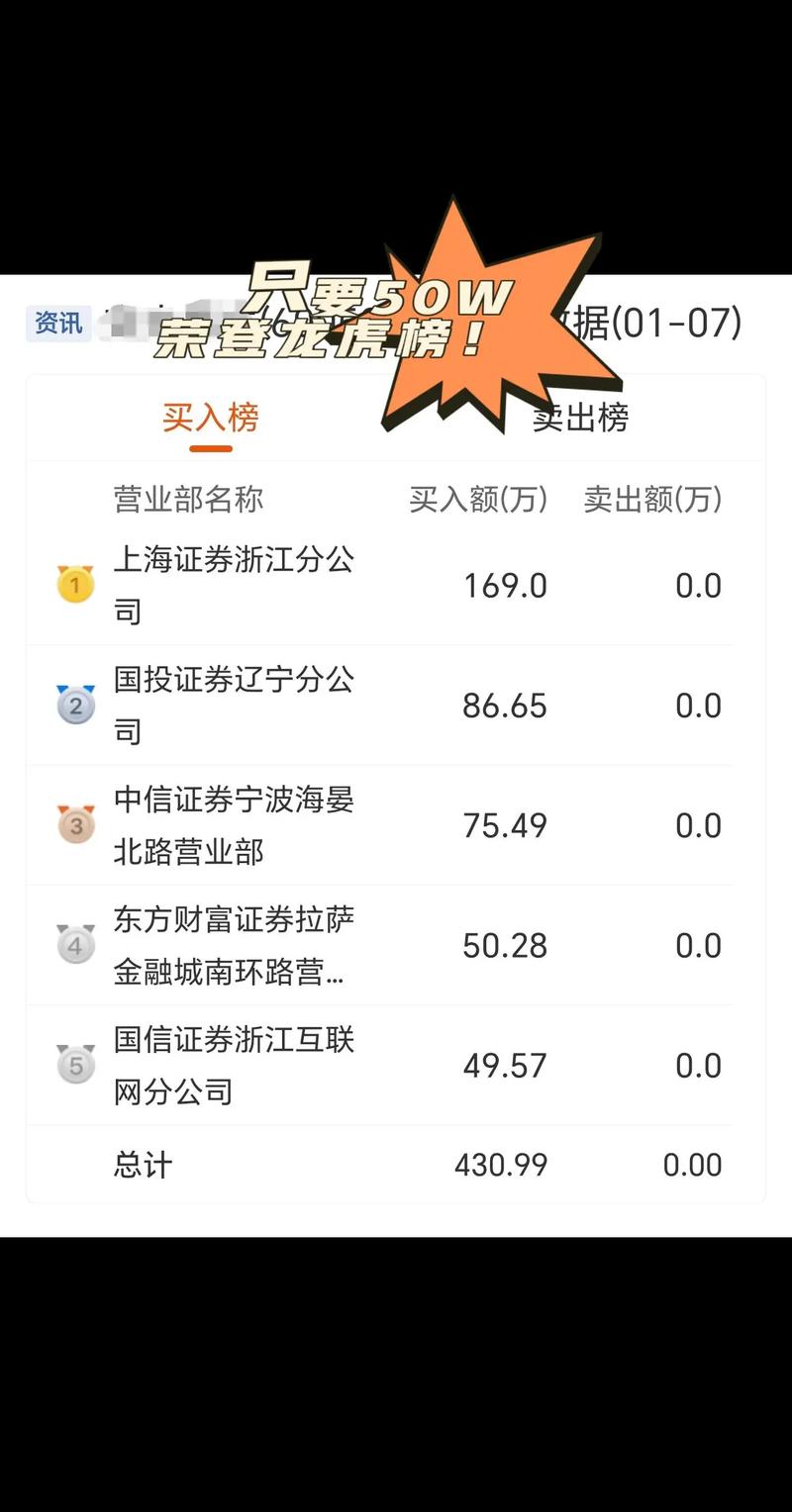Click the 卖出额(万) column header
Viewport: 792px width, 1512px height.
pyautogui.click(x=653, y=500)
